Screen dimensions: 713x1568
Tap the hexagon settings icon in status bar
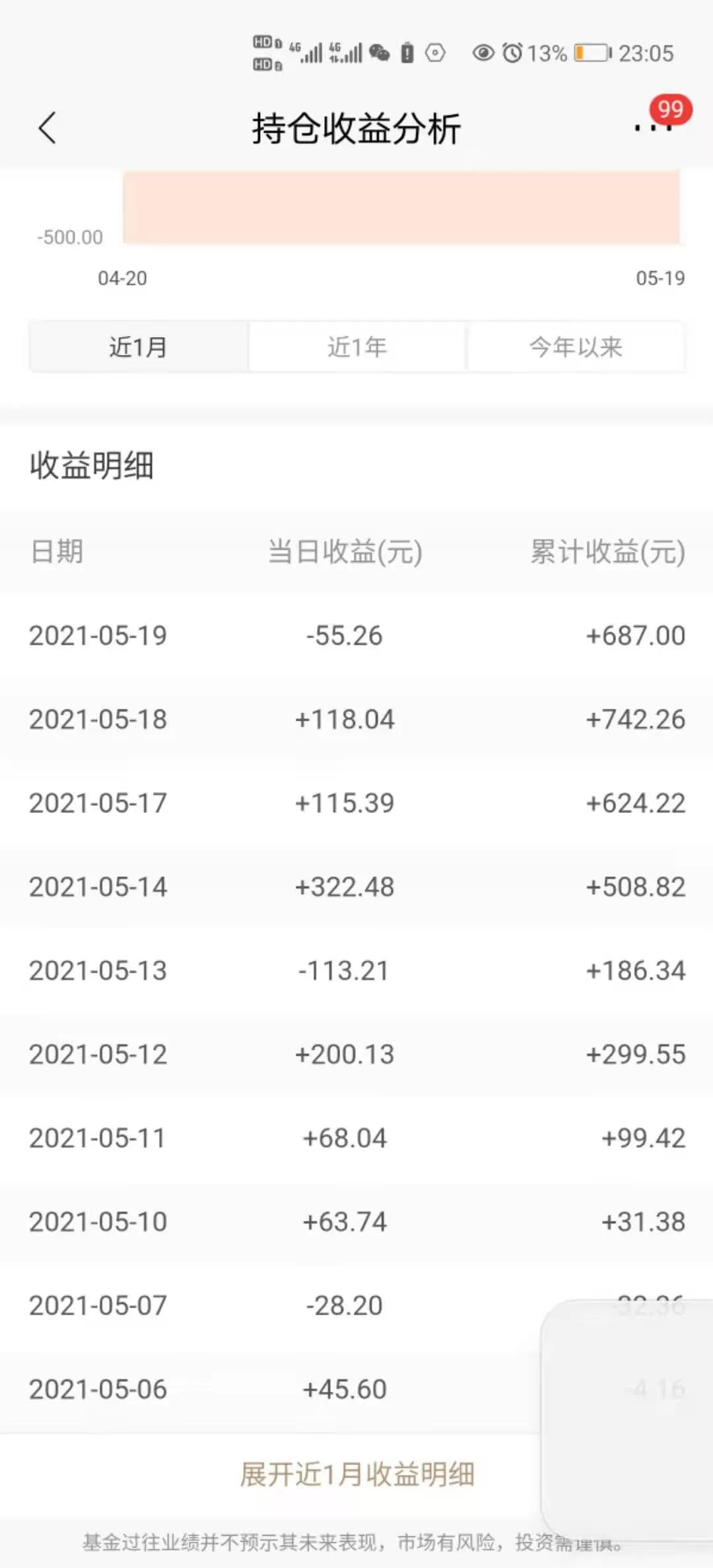436,54
